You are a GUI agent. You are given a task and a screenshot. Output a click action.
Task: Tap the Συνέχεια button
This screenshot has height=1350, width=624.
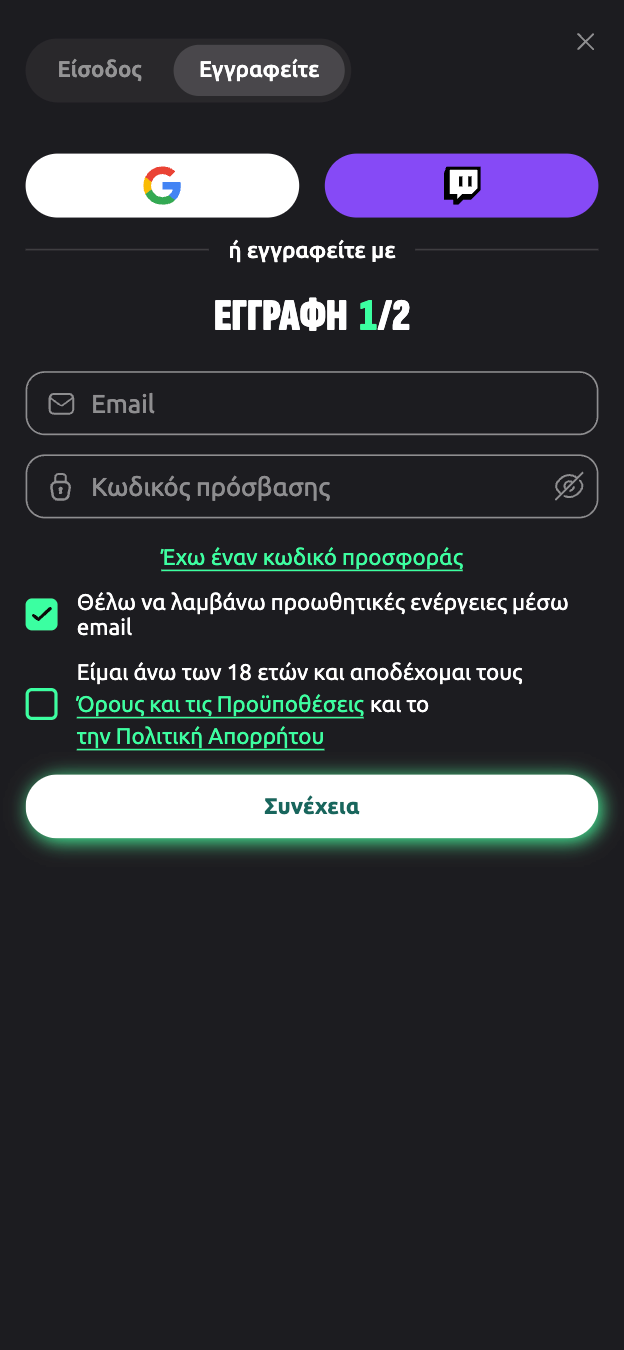click(x=312, y=807)
